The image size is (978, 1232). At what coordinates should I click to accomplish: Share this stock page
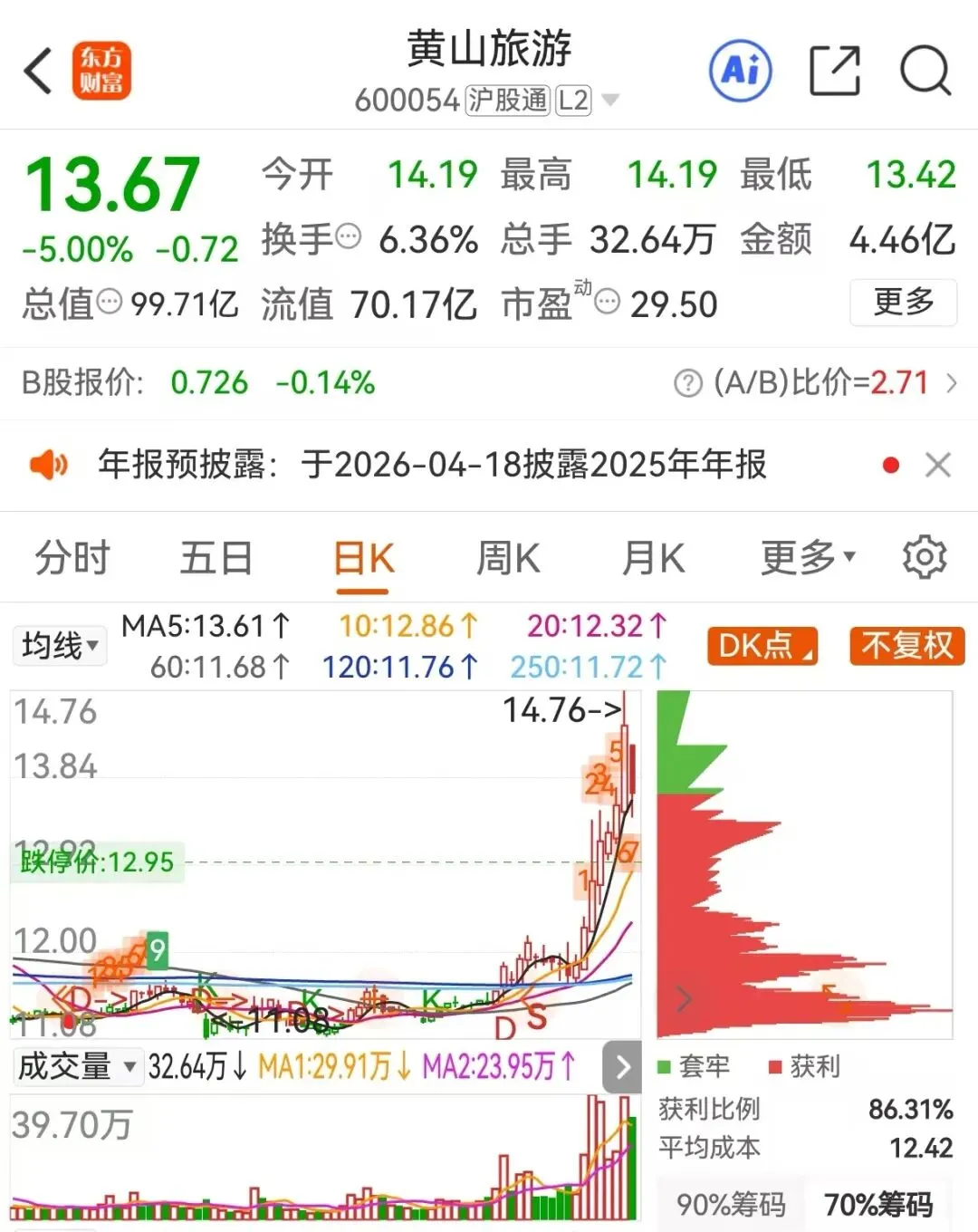(834, 71)
